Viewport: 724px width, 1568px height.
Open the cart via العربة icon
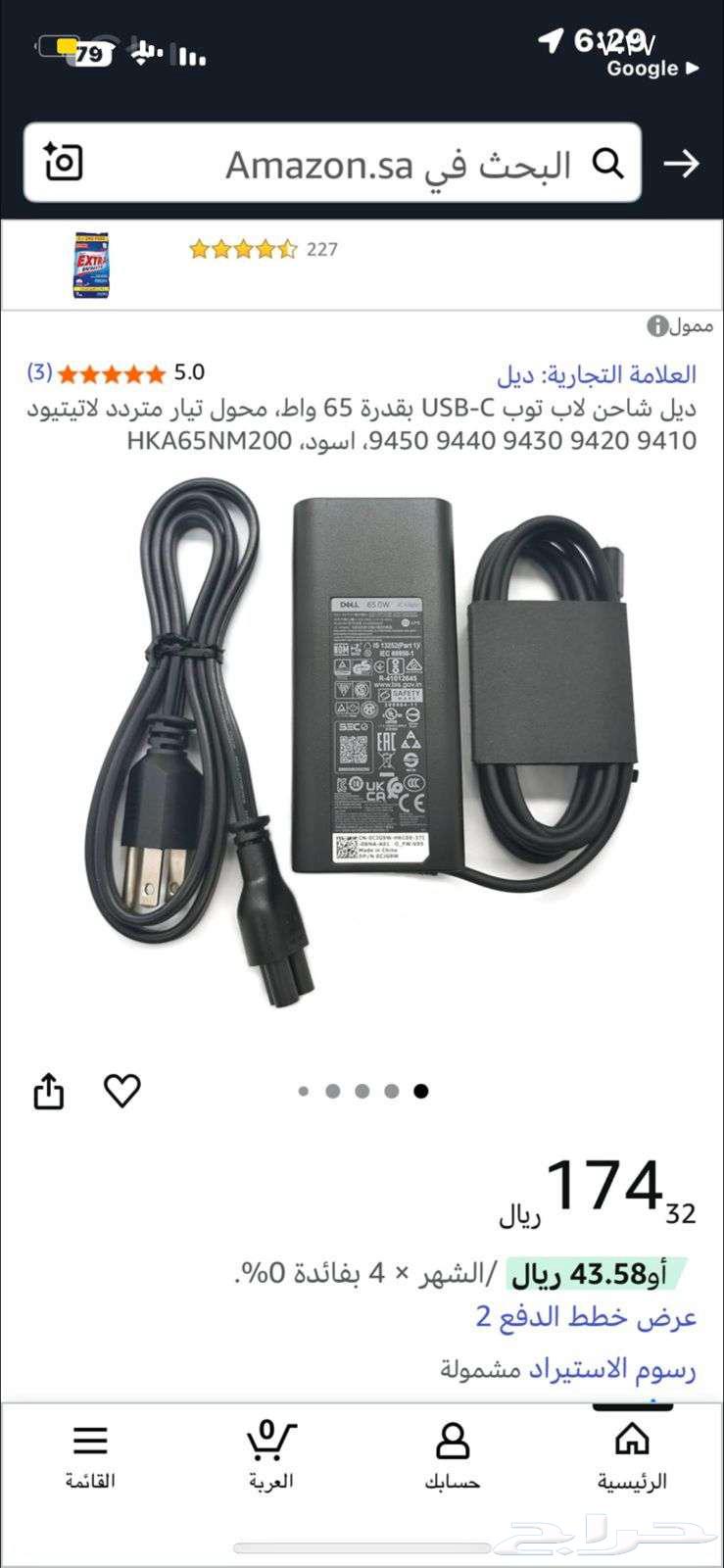click(x=266, y=1445)
